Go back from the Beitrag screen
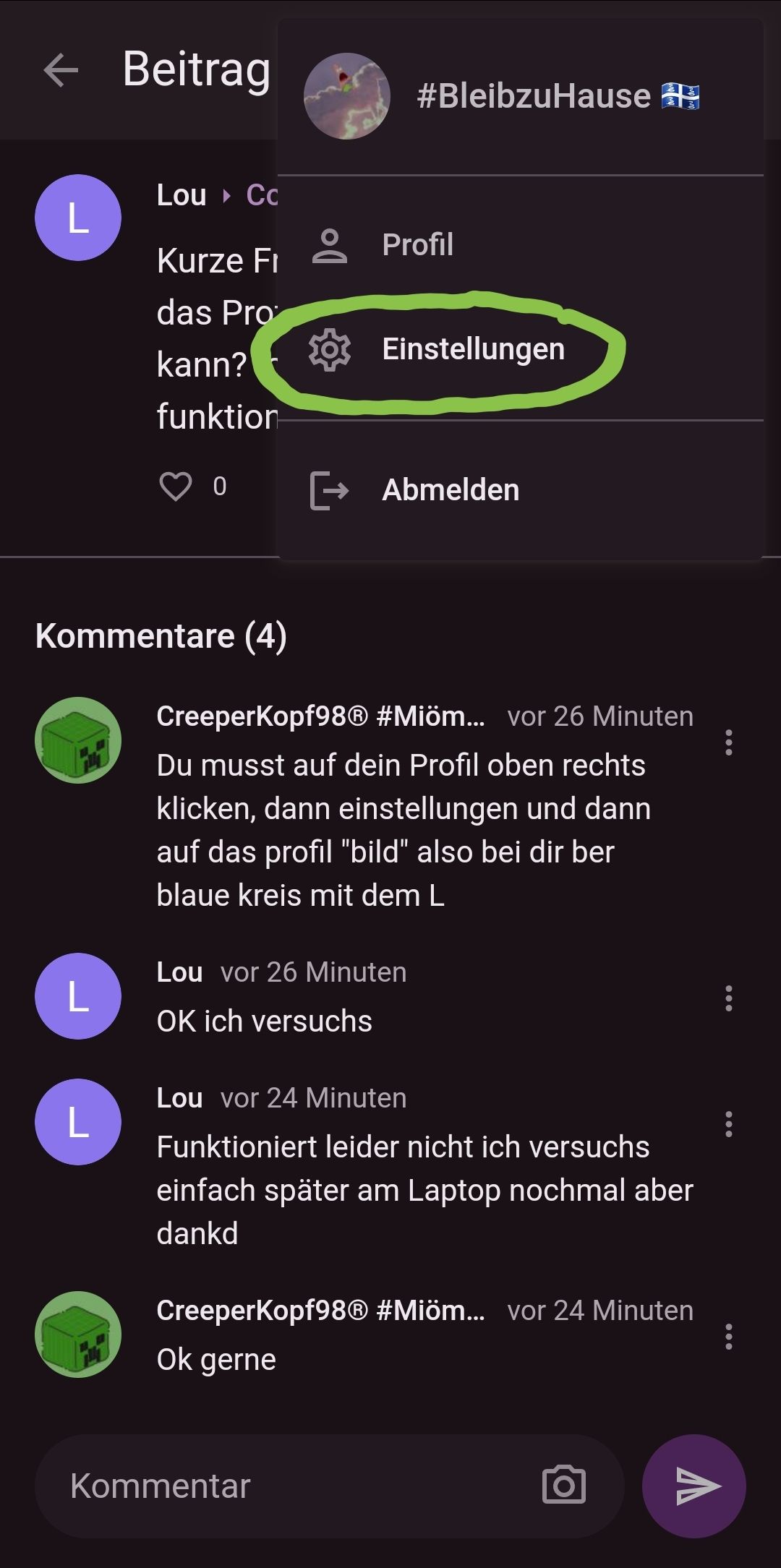The image size is (781, 1568). pyautogui.click(x=61, y=71)
